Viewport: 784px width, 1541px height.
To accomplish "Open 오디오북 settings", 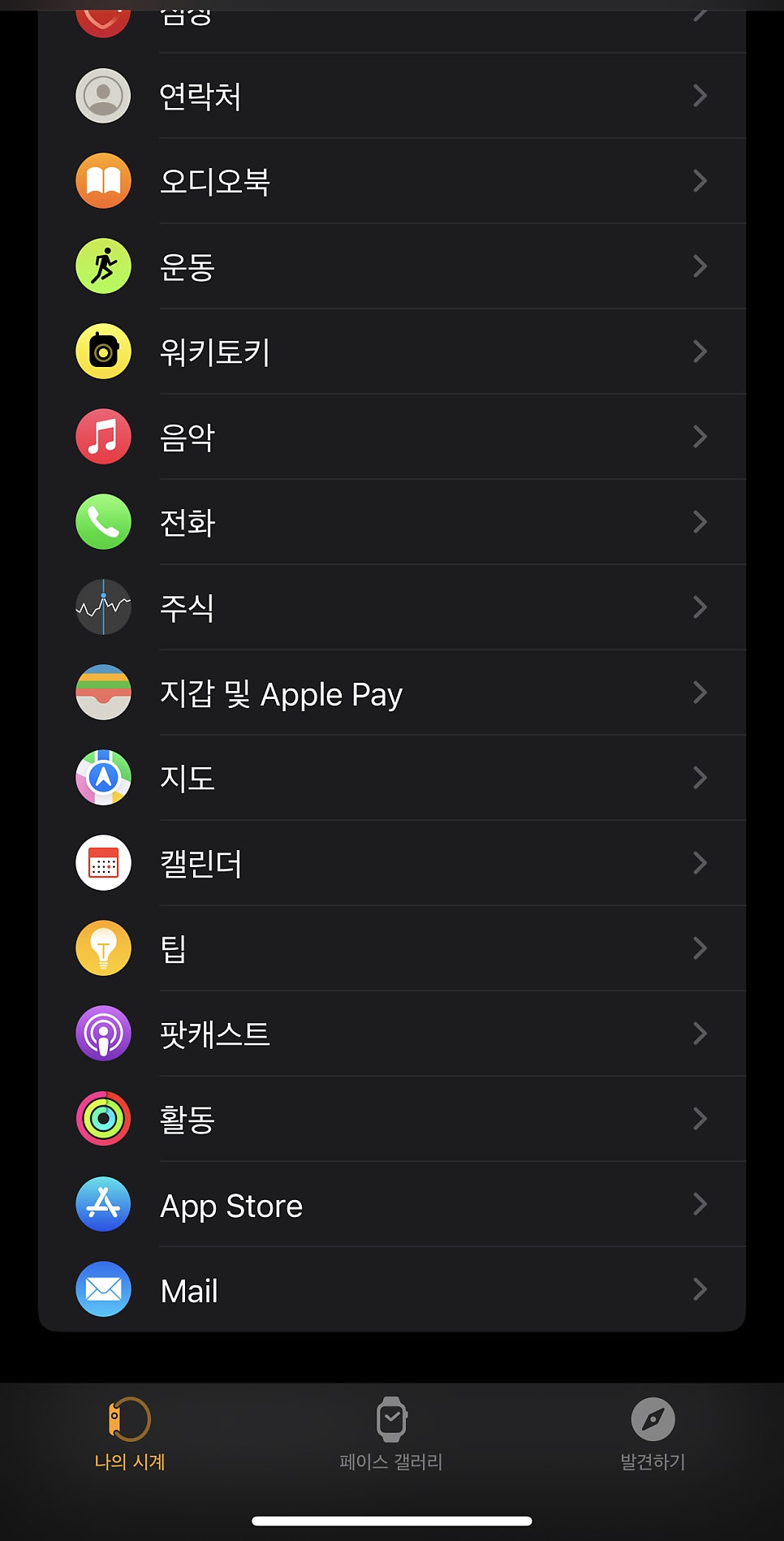I will (x=392, y=181).
